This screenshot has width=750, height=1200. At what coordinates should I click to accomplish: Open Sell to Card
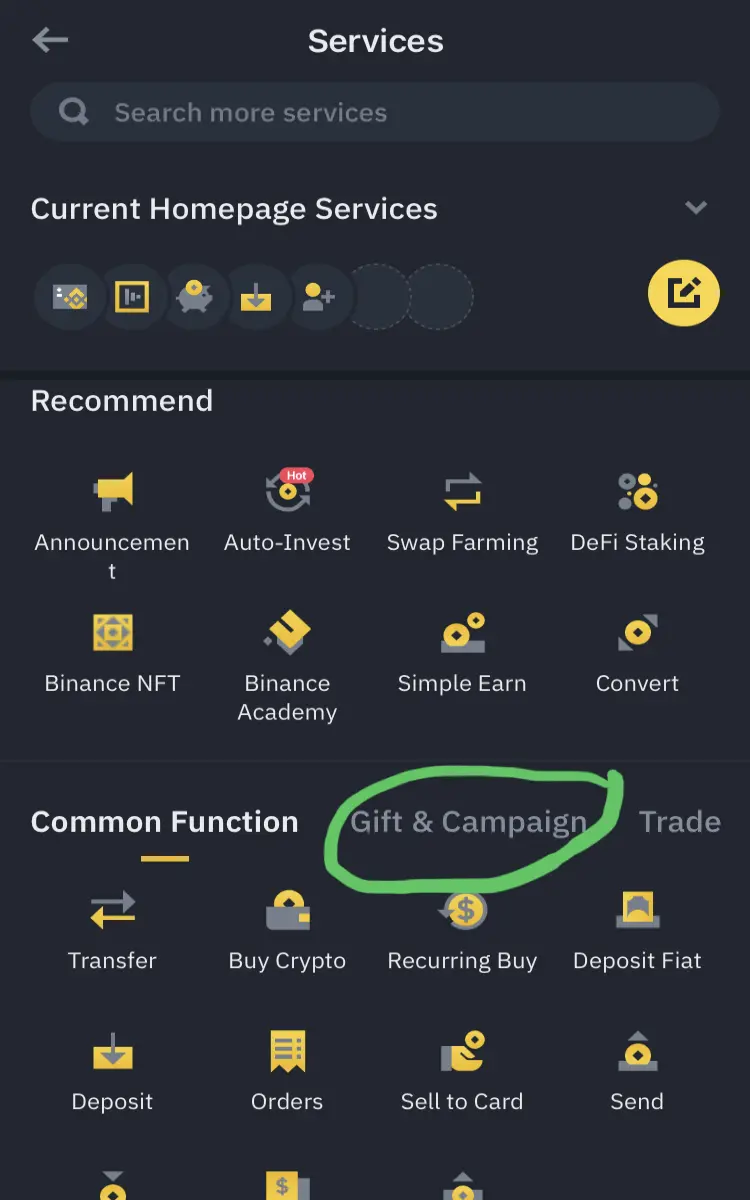click(x=462, y=1072)
